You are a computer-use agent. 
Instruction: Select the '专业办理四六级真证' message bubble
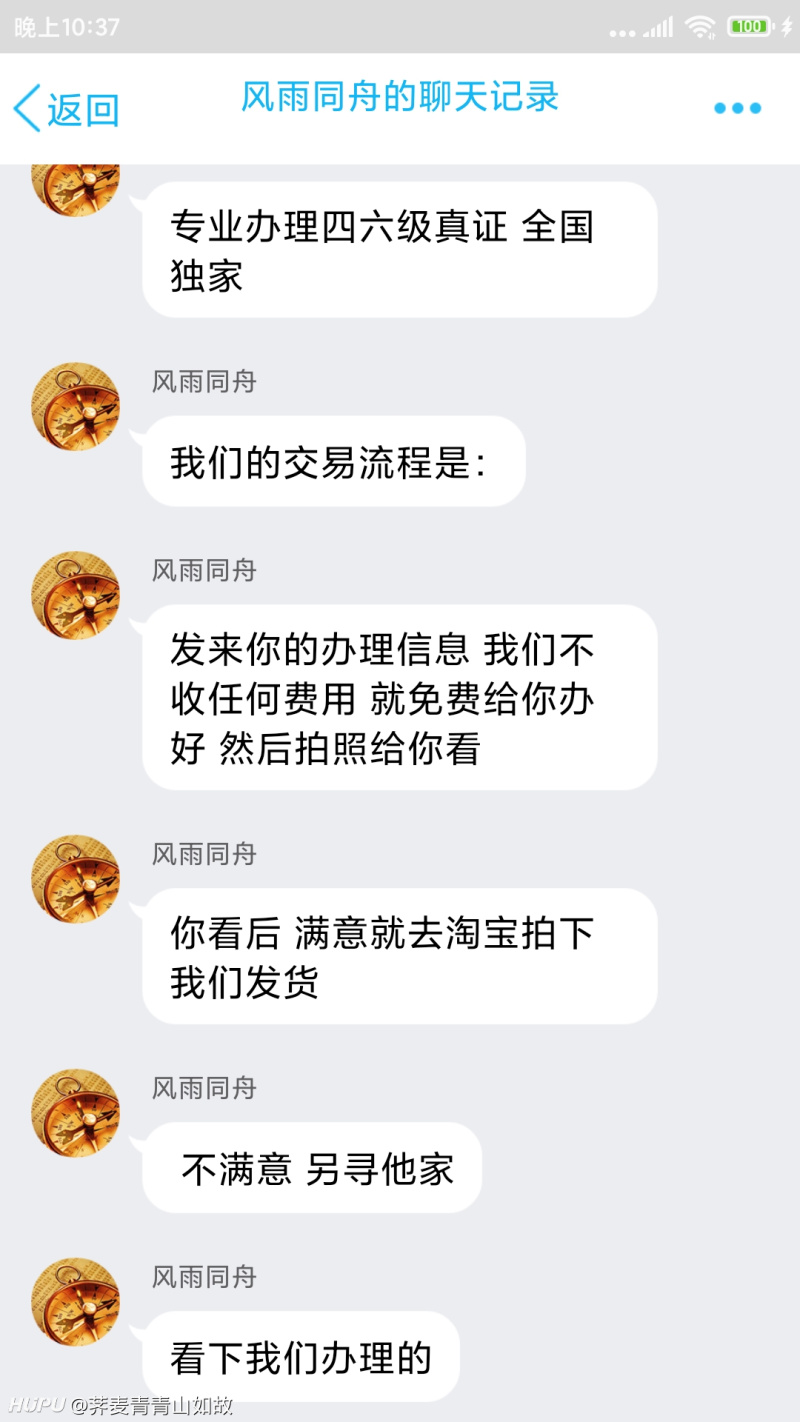(399, 249)
